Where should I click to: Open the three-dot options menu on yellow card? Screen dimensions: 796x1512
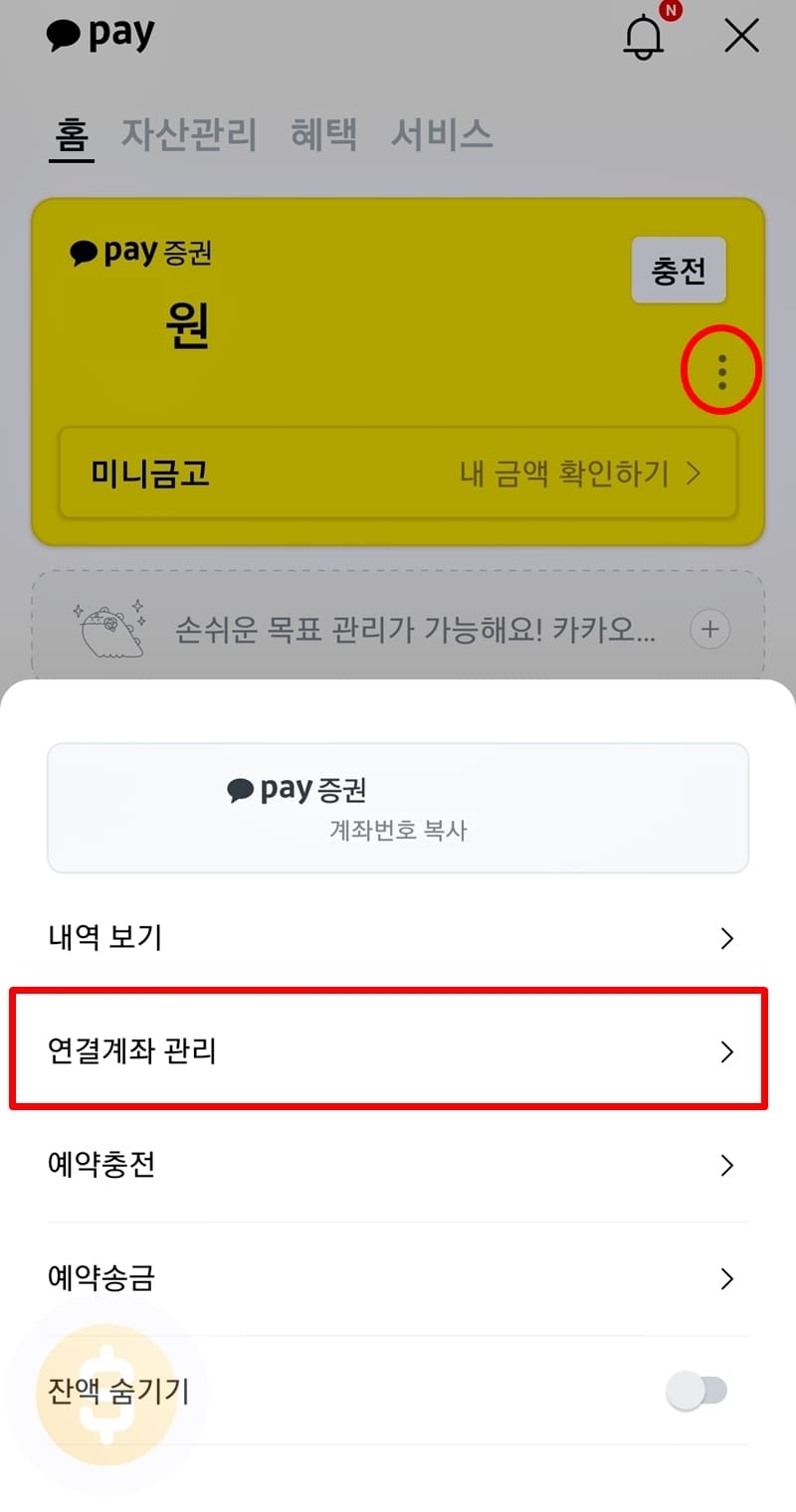(x=720, y=373)
